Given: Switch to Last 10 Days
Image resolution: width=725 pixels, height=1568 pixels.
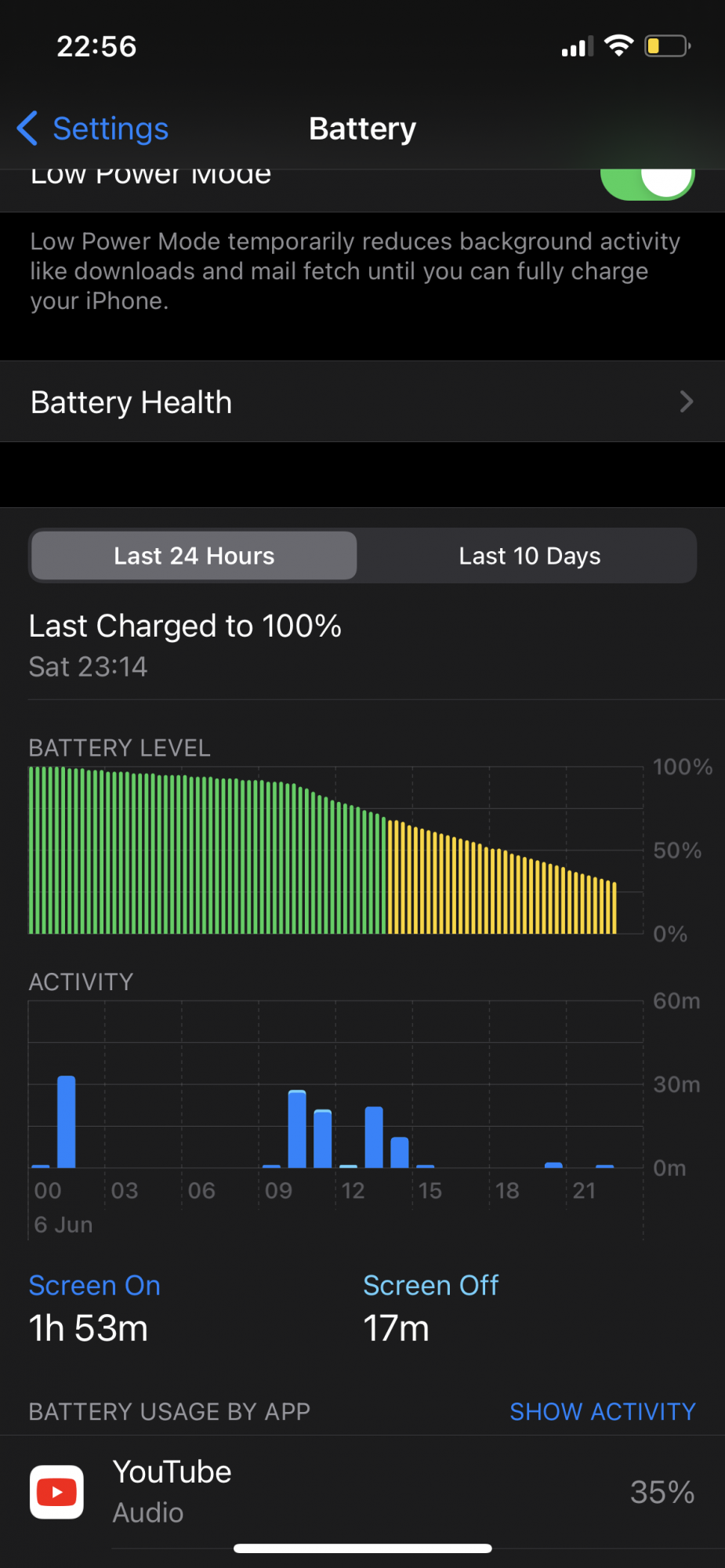Looking at the screenshot, I should point(529,556).
